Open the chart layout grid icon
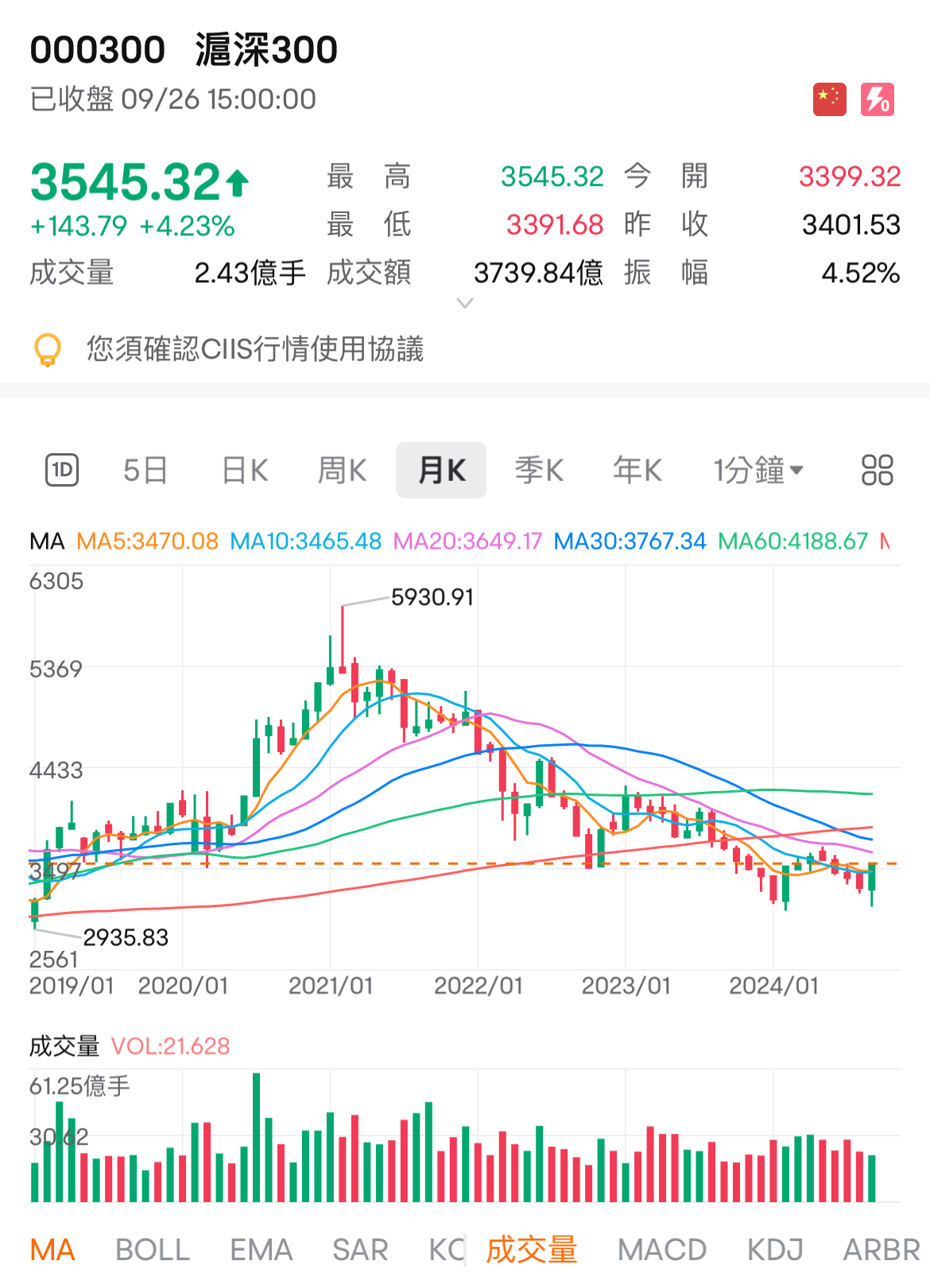This screenshot has height=1288, width=930. [877, 471]
